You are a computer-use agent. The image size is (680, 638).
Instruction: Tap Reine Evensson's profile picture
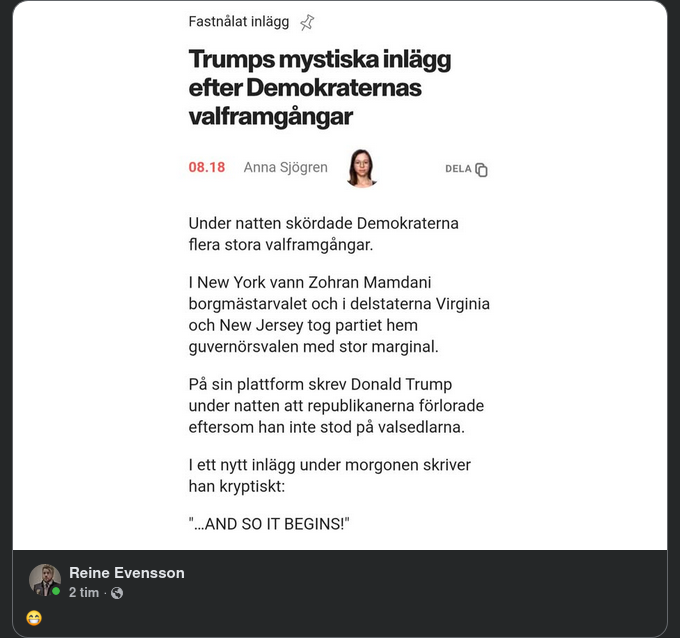click(44, 580)
